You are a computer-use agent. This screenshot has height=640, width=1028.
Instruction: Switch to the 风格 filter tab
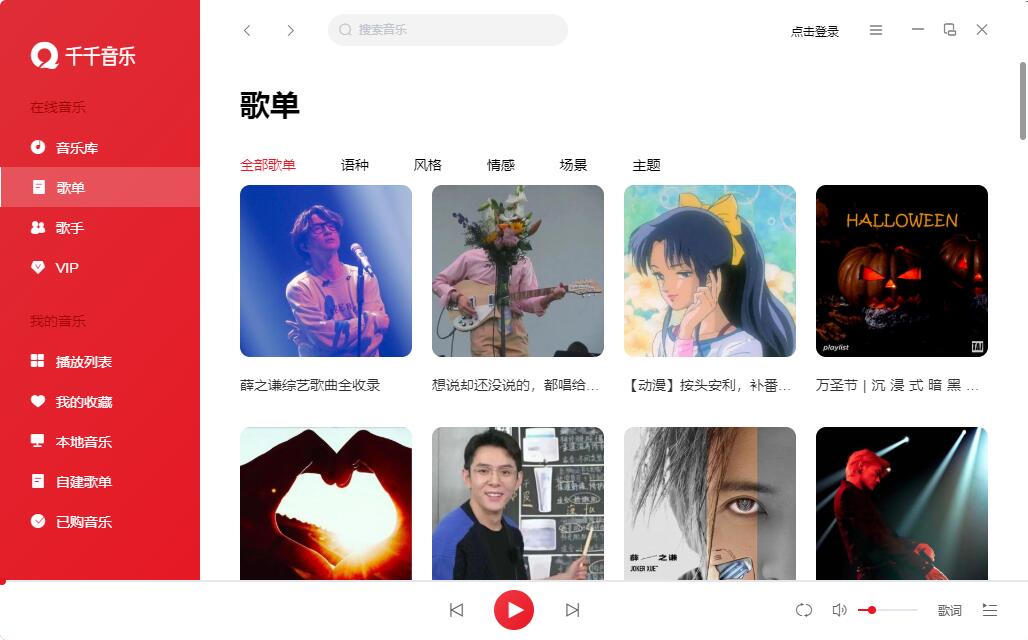point(428,165)
